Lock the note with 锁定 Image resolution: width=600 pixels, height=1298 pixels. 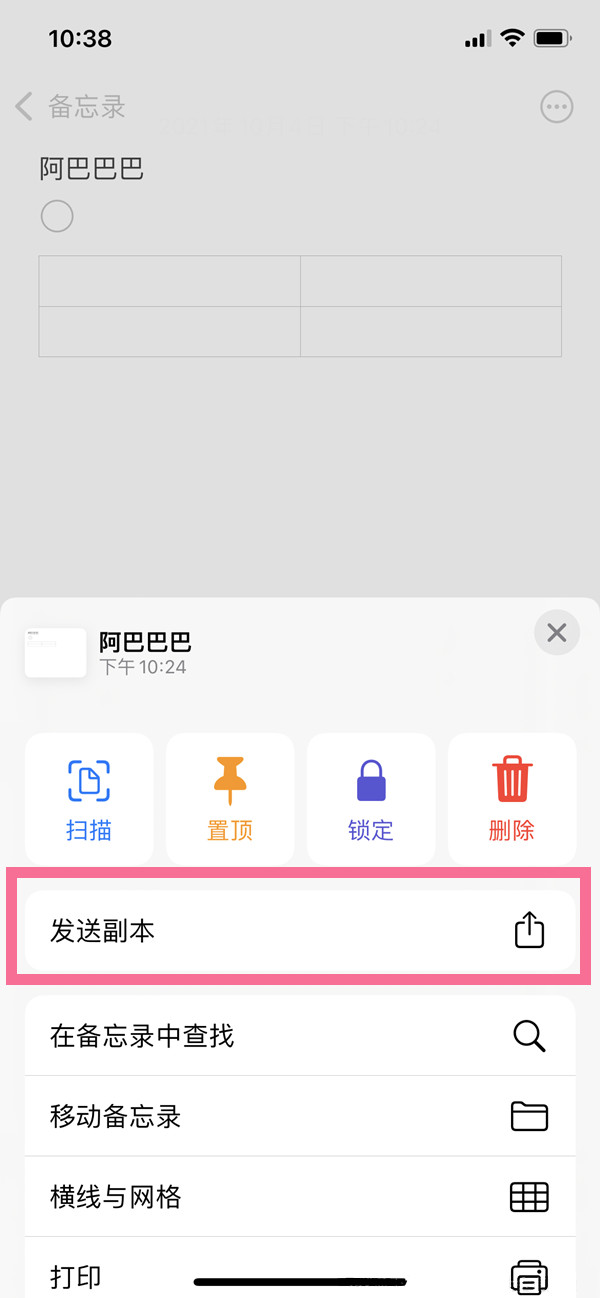click(371, 798)
